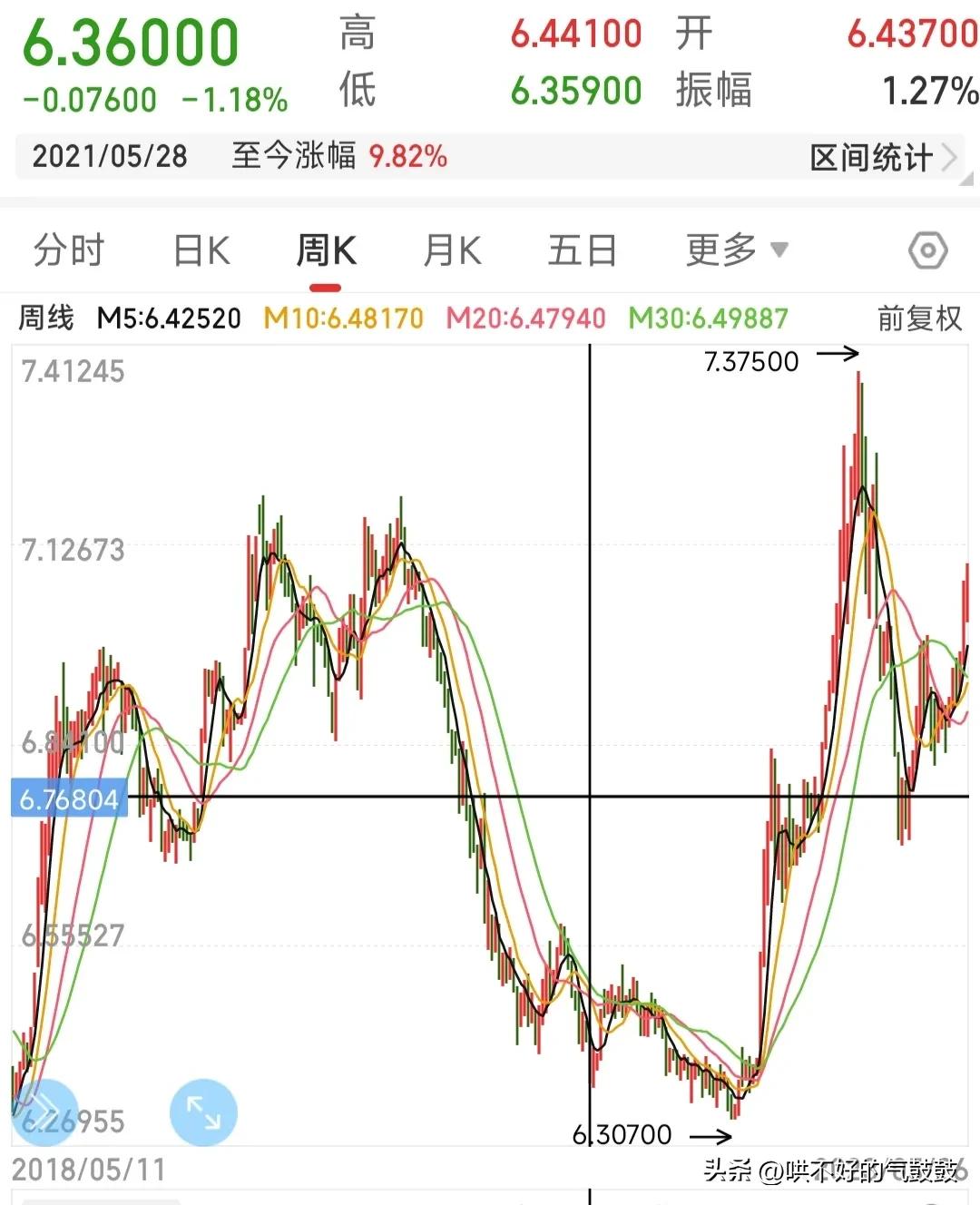The height and width of the screenshot is (1205, 980).
Task: Toggle the M5 moving average line
Action: [168, 319]
